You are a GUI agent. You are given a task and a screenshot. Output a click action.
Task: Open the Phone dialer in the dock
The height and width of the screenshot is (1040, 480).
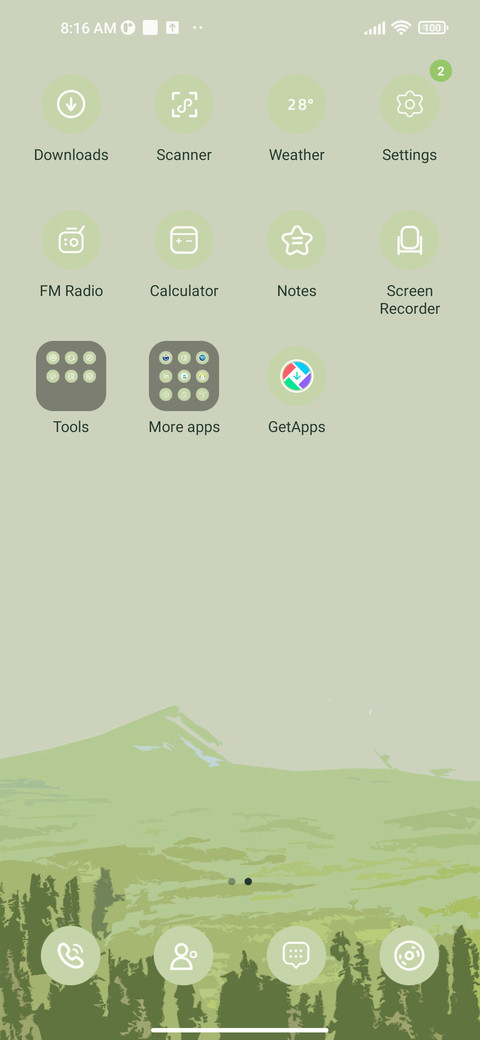coord(71,955)
